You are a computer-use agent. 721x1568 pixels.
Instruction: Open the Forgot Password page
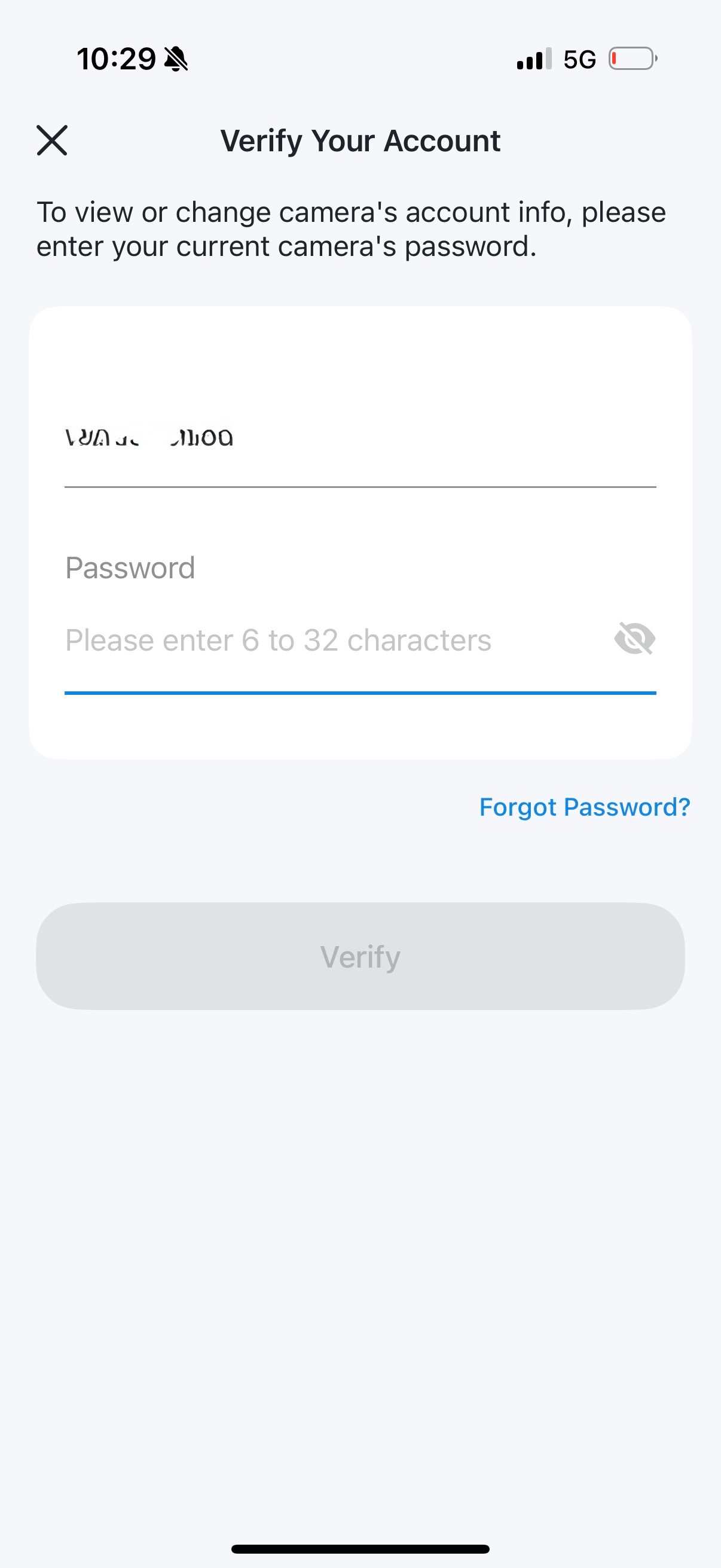(584, 807)
